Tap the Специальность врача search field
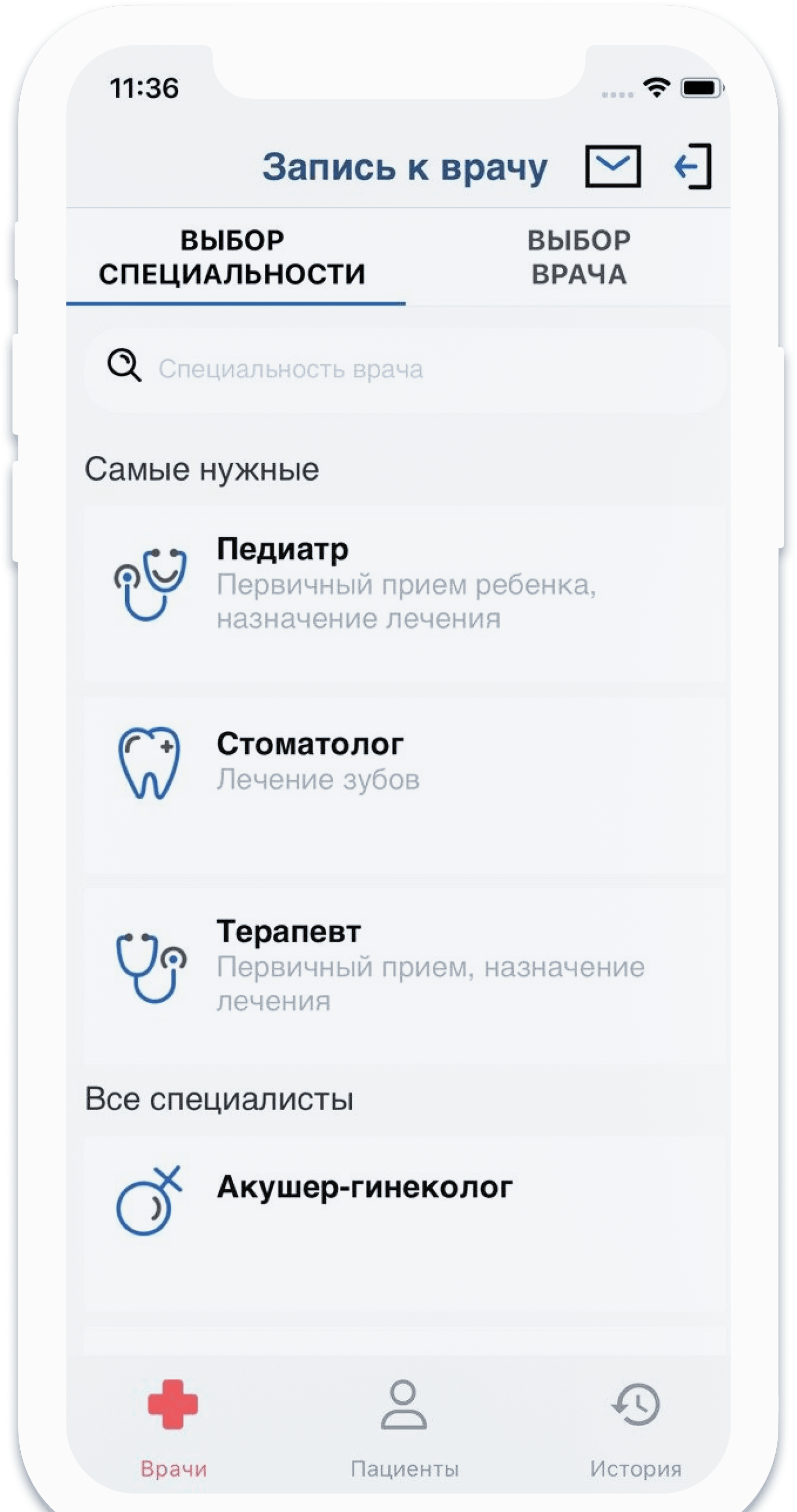Image resolution: width=797 pixels, height=1512 pixels. [405, 369]
